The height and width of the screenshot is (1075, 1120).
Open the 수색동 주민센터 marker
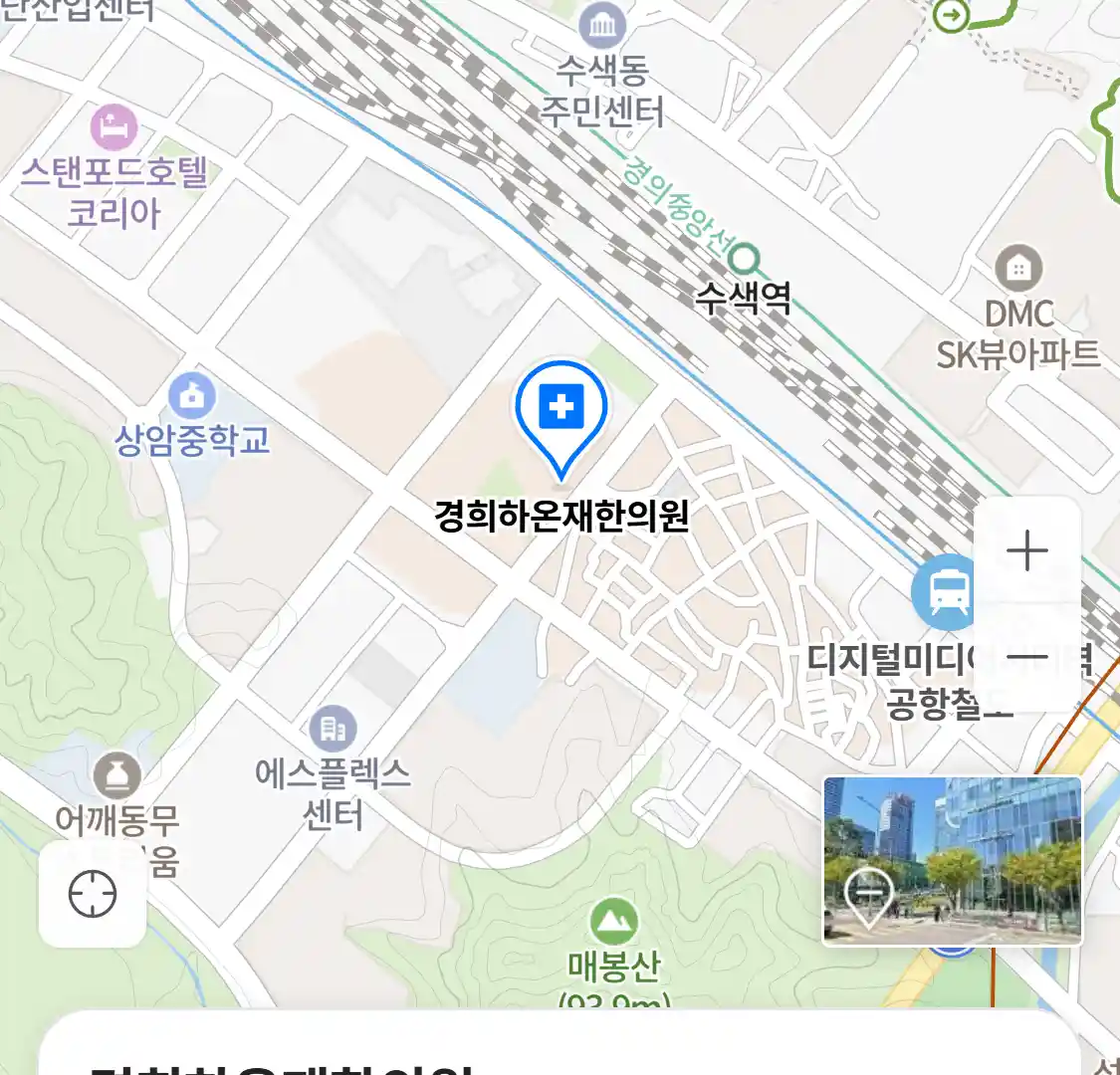click(602, 24)
